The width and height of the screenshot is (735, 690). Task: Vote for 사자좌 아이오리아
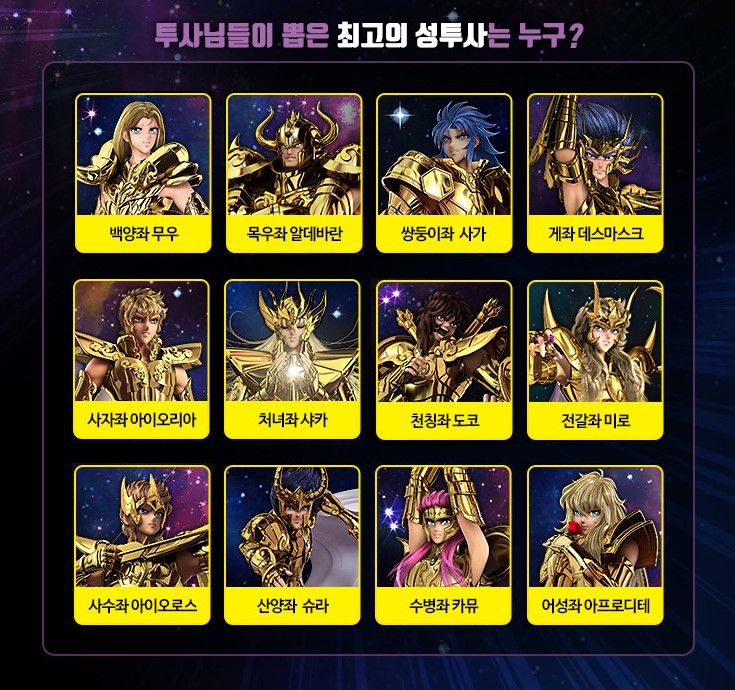coord(142,358)
